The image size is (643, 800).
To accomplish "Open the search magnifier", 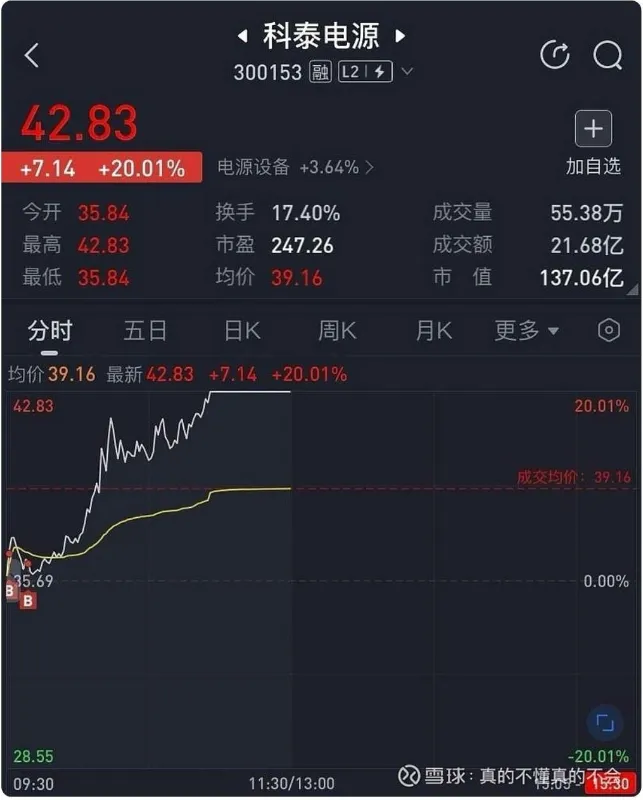I will tap(607, 56).
